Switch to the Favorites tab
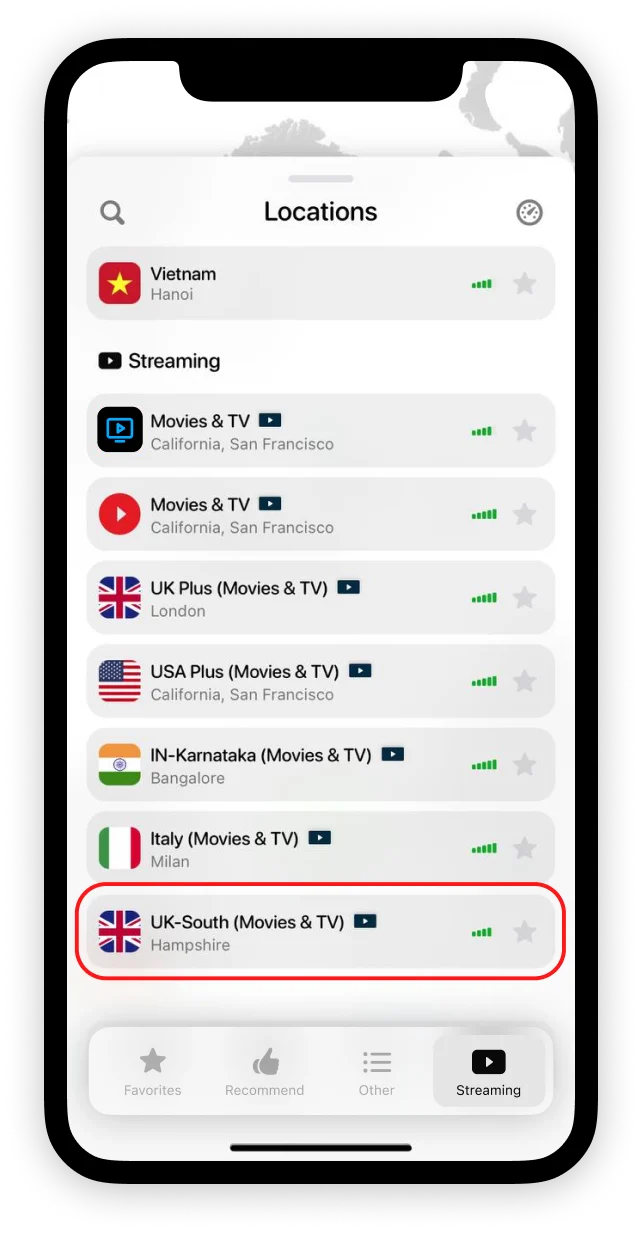Viewport: 642px width, 1233px height. [153, 1072]
